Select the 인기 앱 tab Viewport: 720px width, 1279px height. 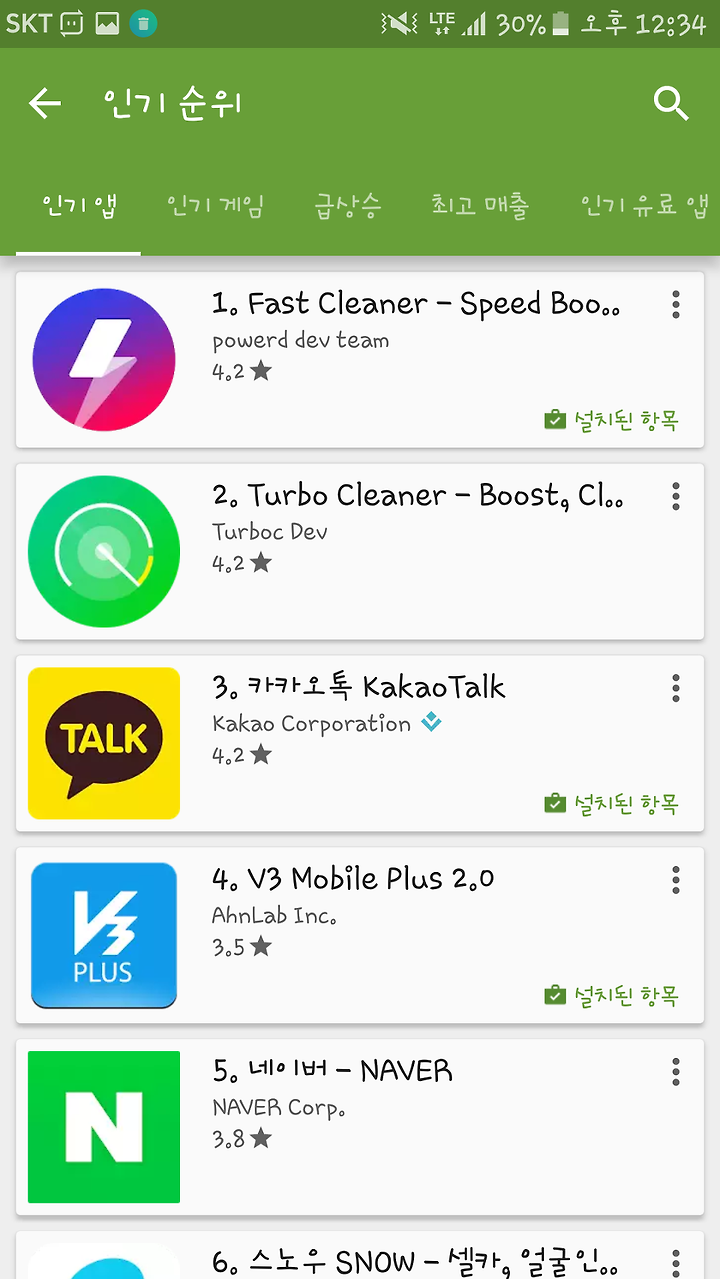pyautogui.click(x=79, y=206)
